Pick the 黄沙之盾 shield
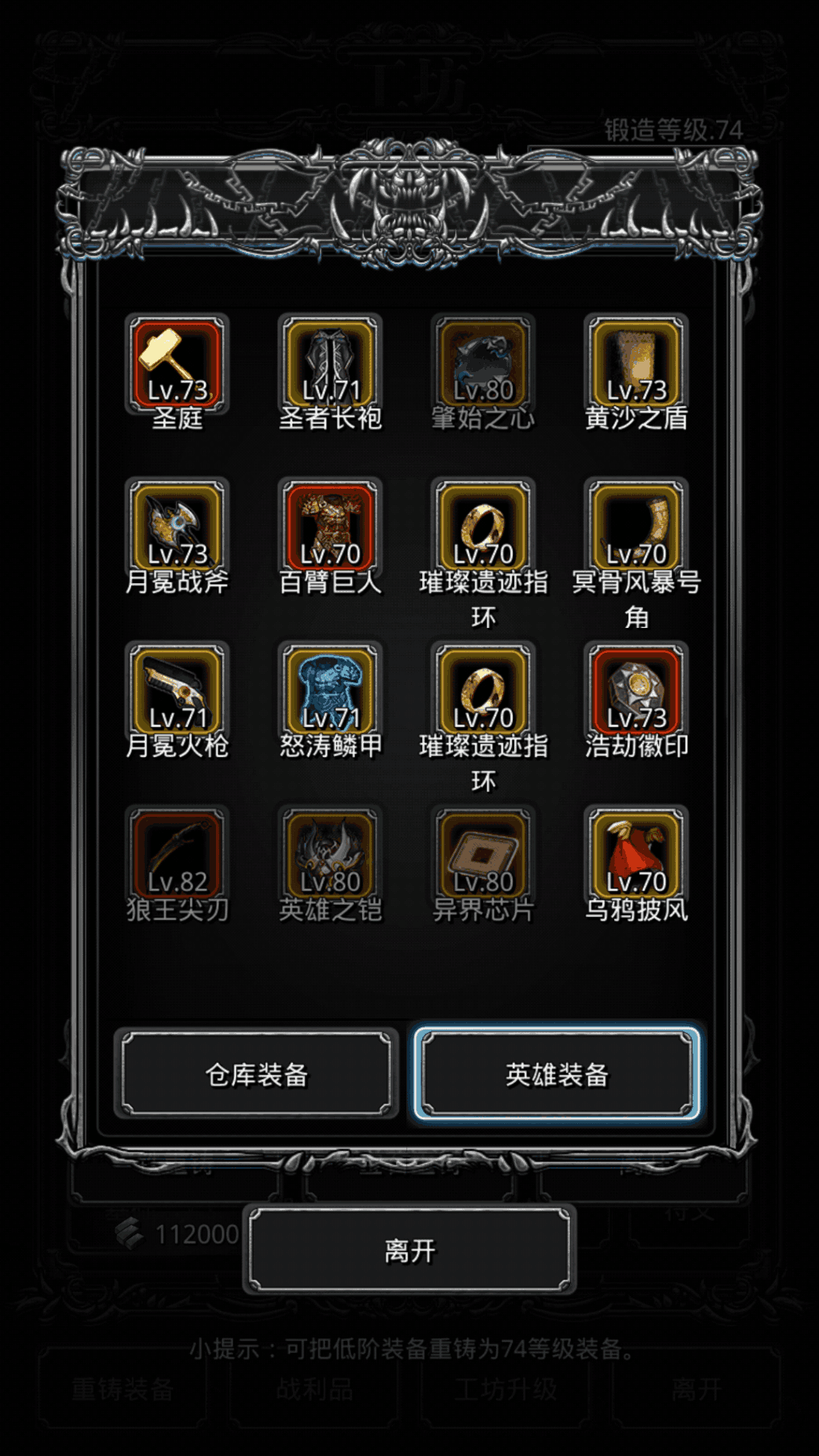 pos(636,365)
